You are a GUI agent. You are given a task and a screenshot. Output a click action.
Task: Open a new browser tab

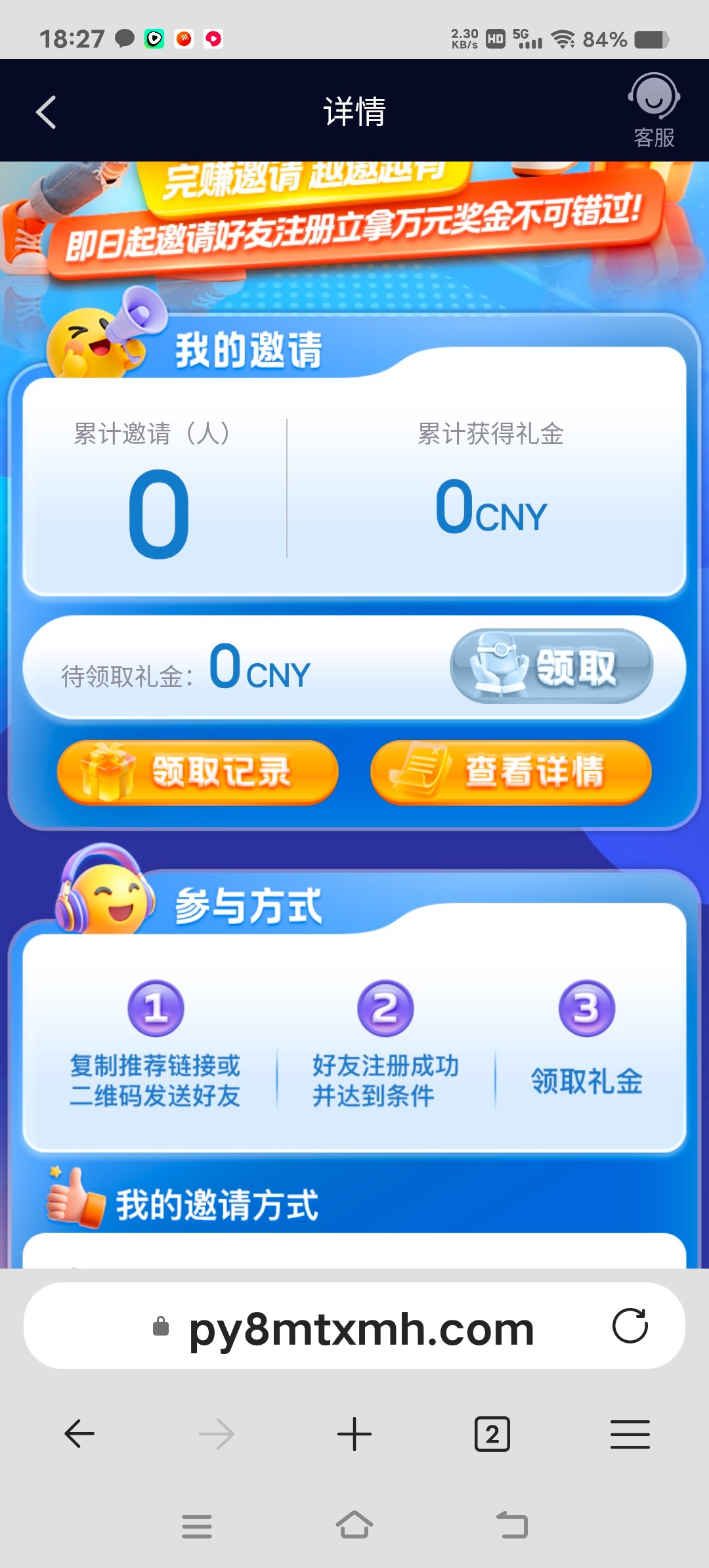[x=354, y=1433]
